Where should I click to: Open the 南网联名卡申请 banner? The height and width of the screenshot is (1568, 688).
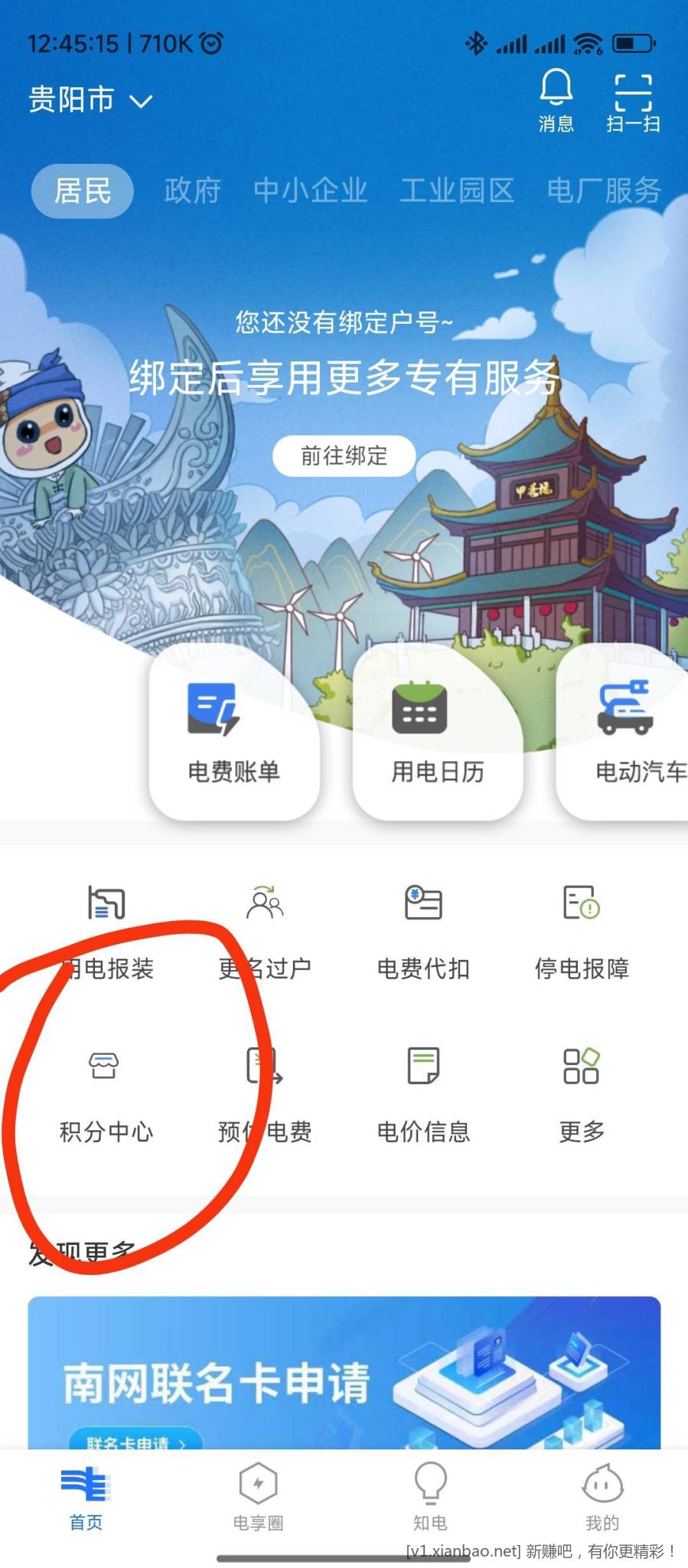click(344, 1373)
